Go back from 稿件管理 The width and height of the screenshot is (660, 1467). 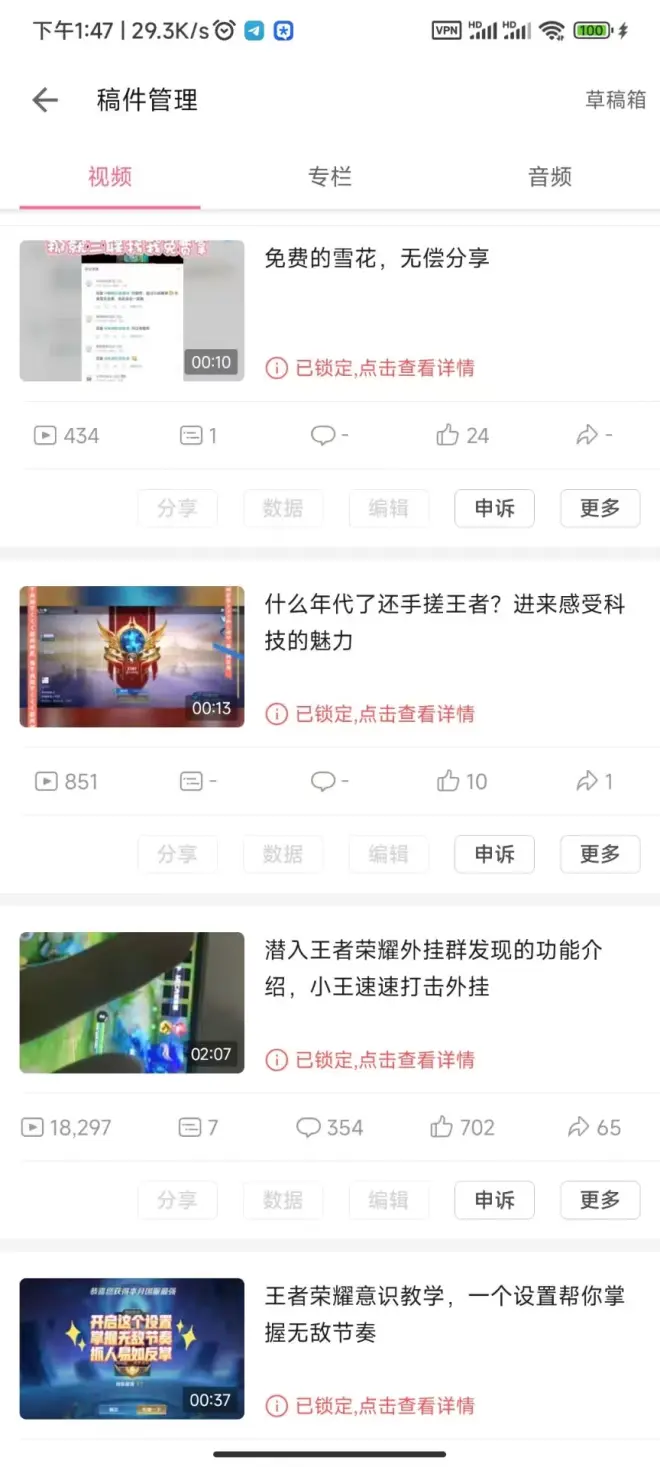[x=45, y=100]
